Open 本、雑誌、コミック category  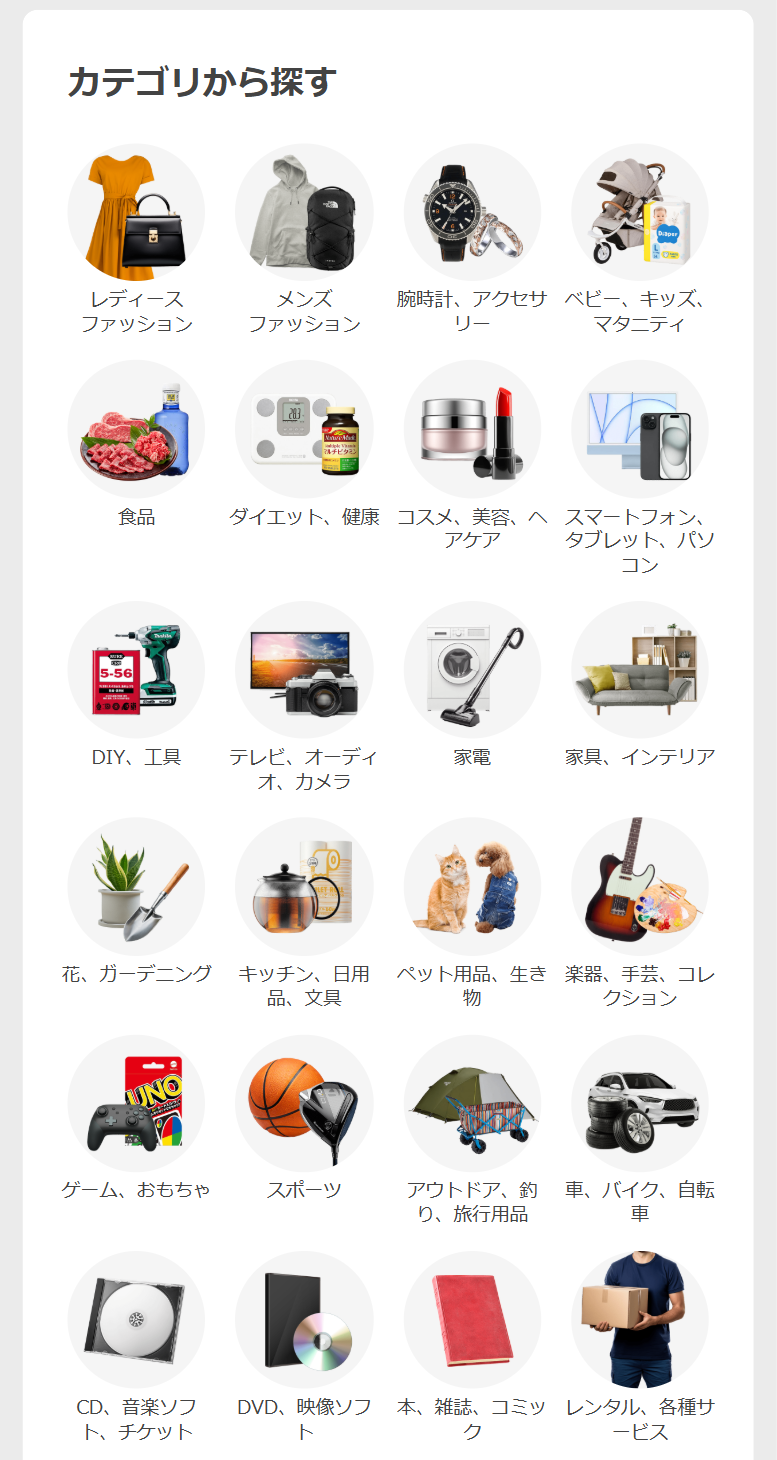(472, 1320)
